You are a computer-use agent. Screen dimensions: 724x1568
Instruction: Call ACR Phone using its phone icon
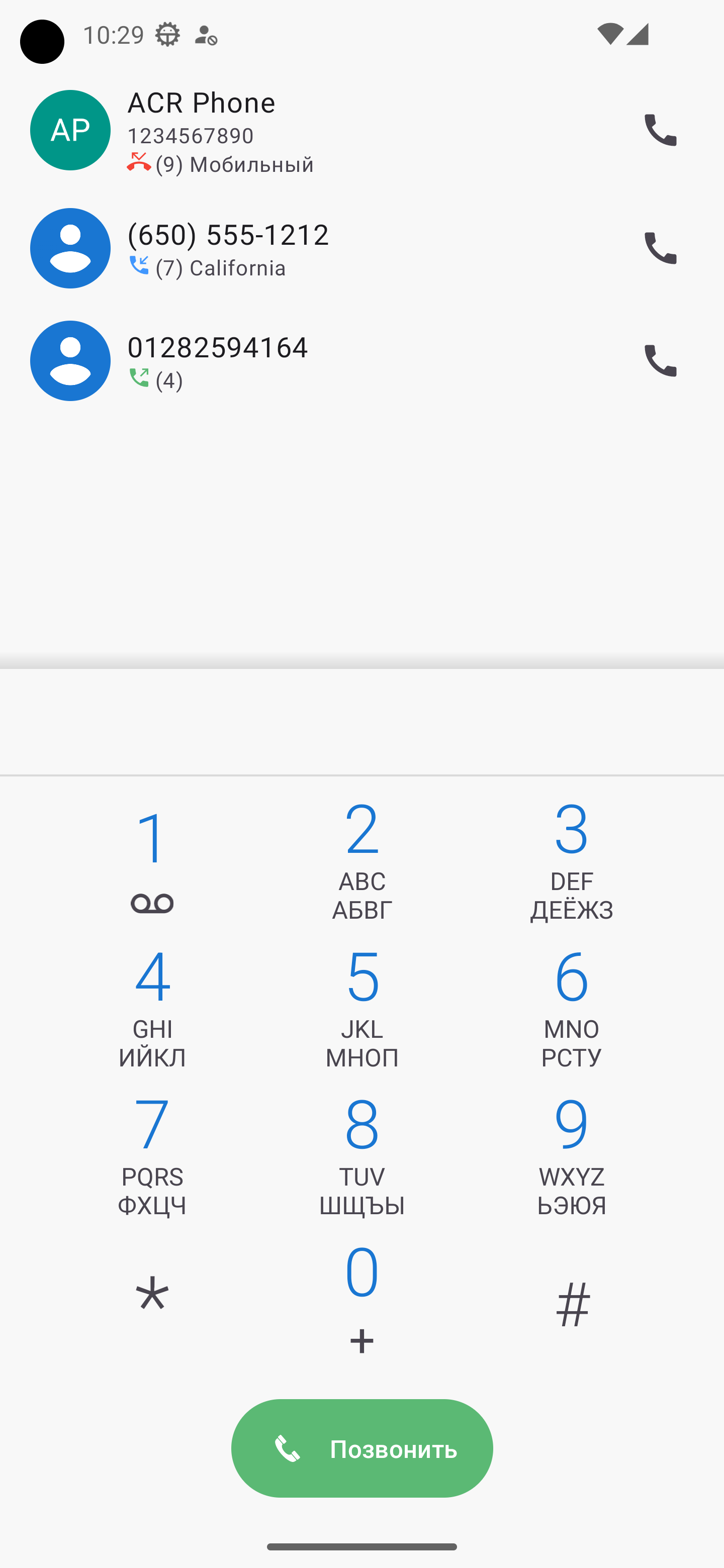660,130
